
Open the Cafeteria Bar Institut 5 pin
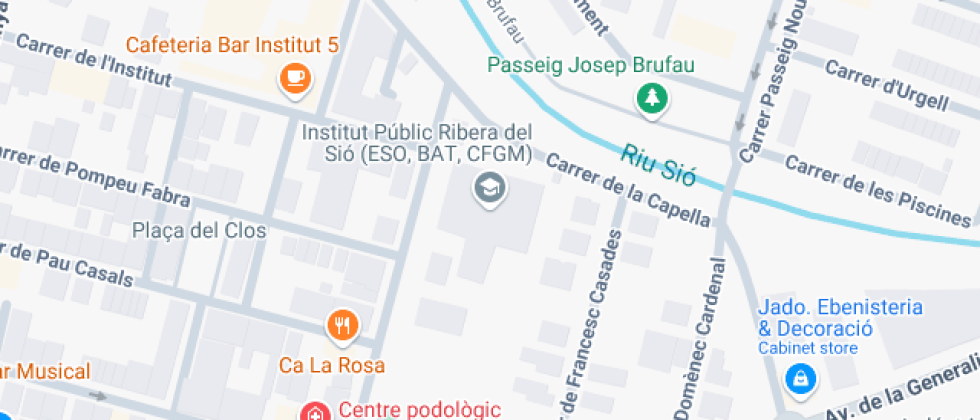click(x=295, y=79)
